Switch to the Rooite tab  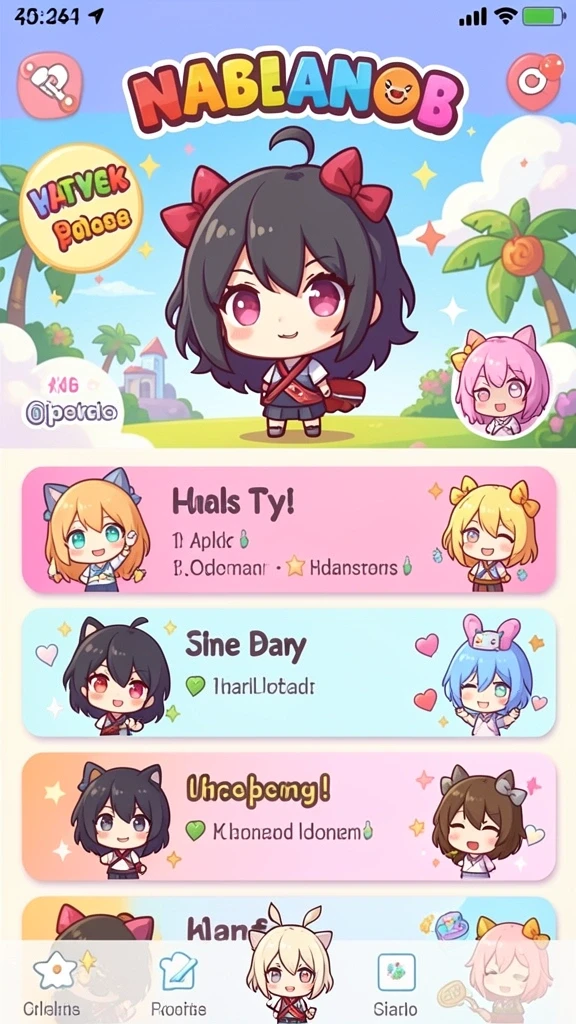178,983
